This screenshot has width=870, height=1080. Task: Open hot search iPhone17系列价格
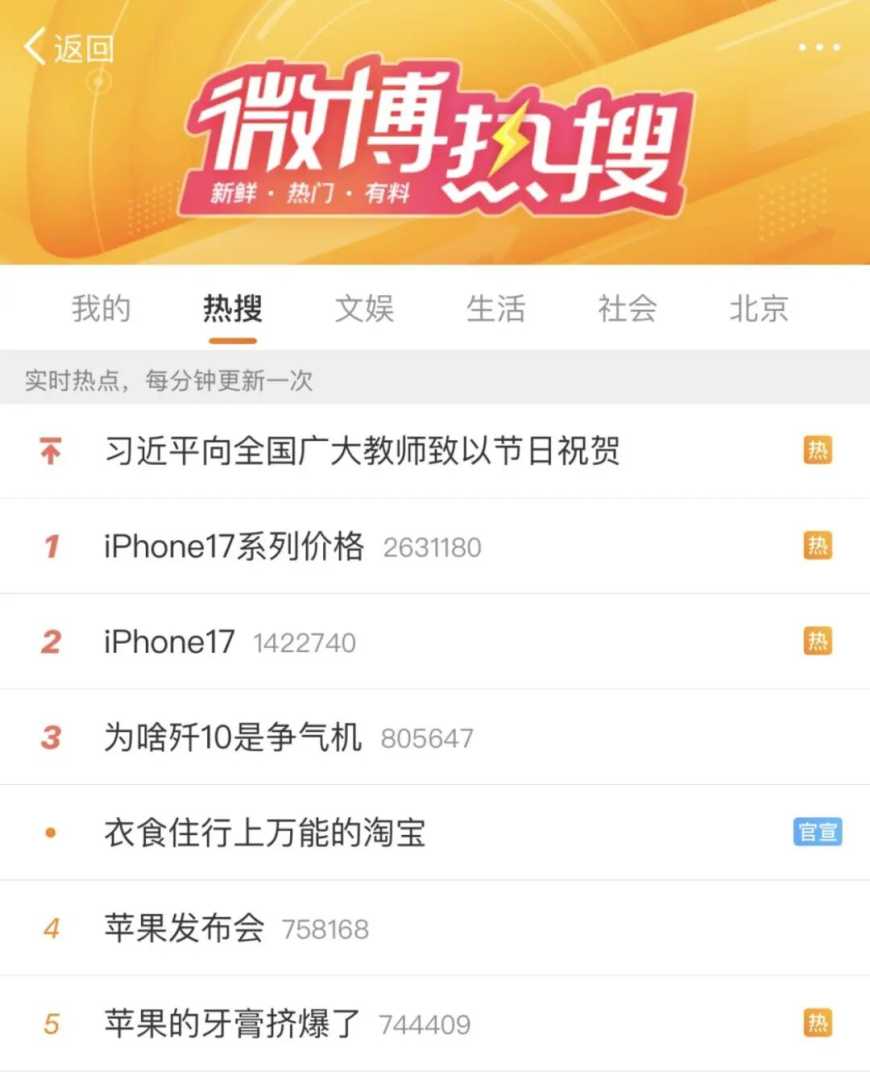[x=234, y=547]
